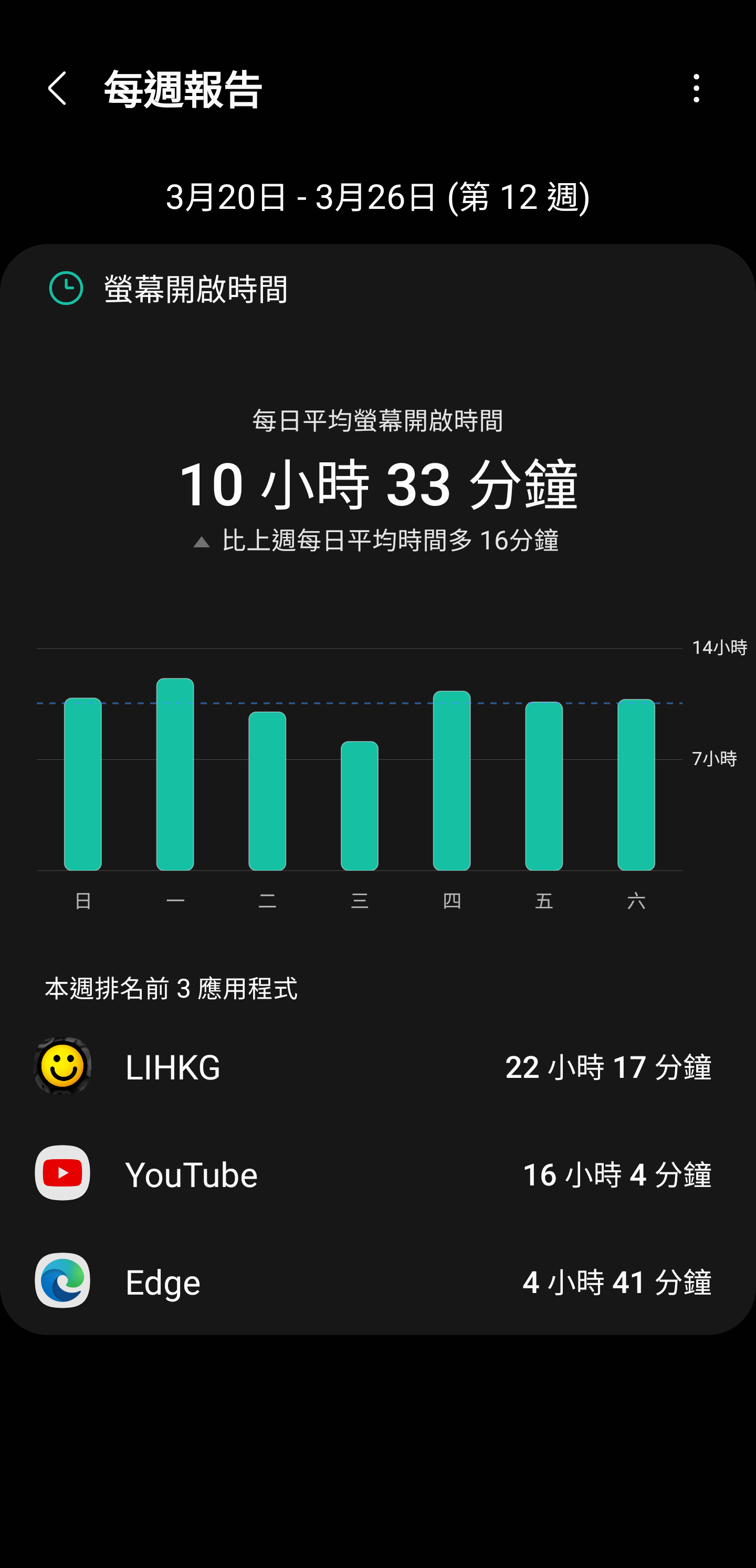Select the 四 (Thursday) bar in chart

451,780
